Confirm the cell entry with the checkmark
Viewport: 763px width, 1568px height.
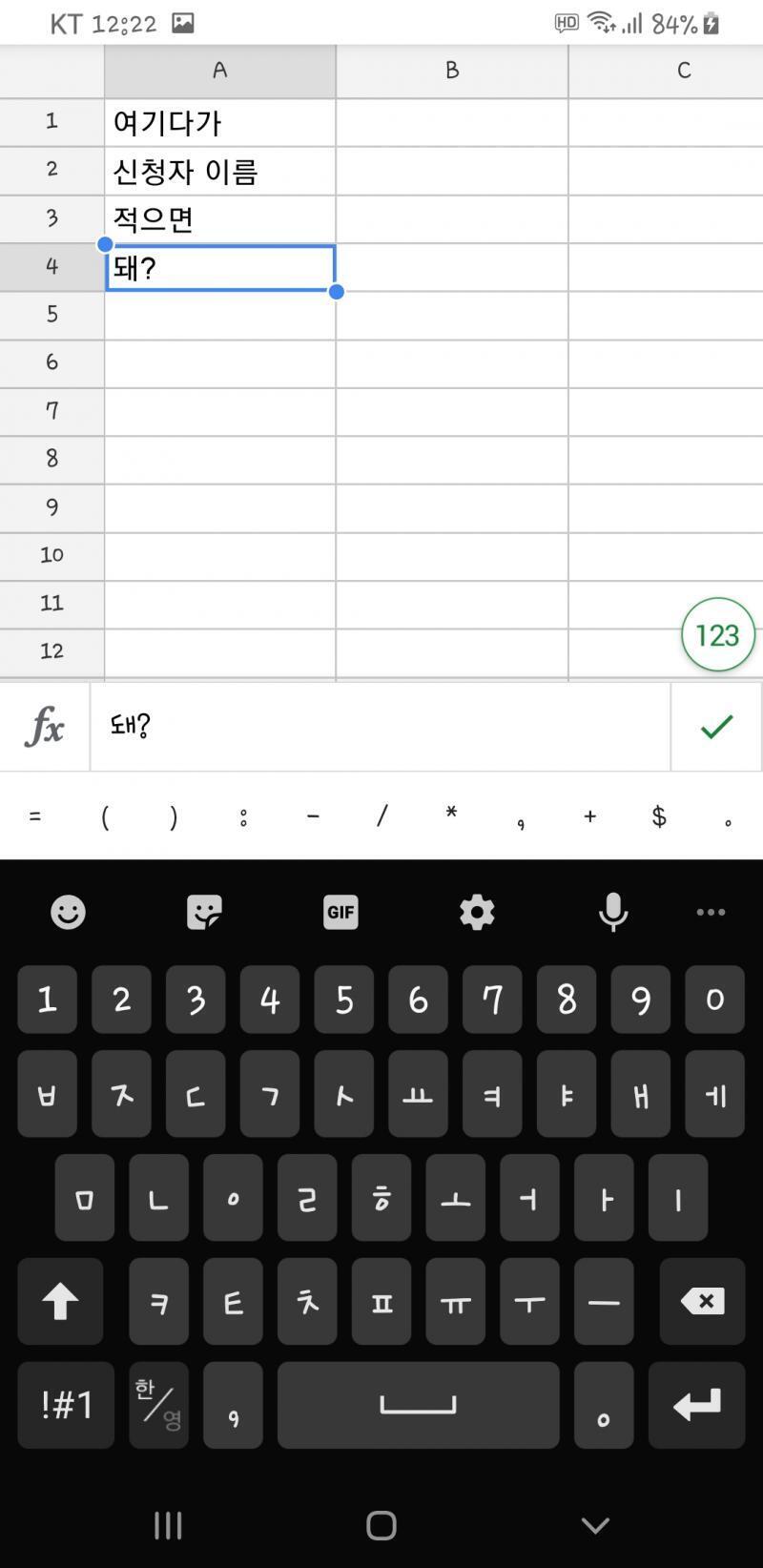(716, 727)
